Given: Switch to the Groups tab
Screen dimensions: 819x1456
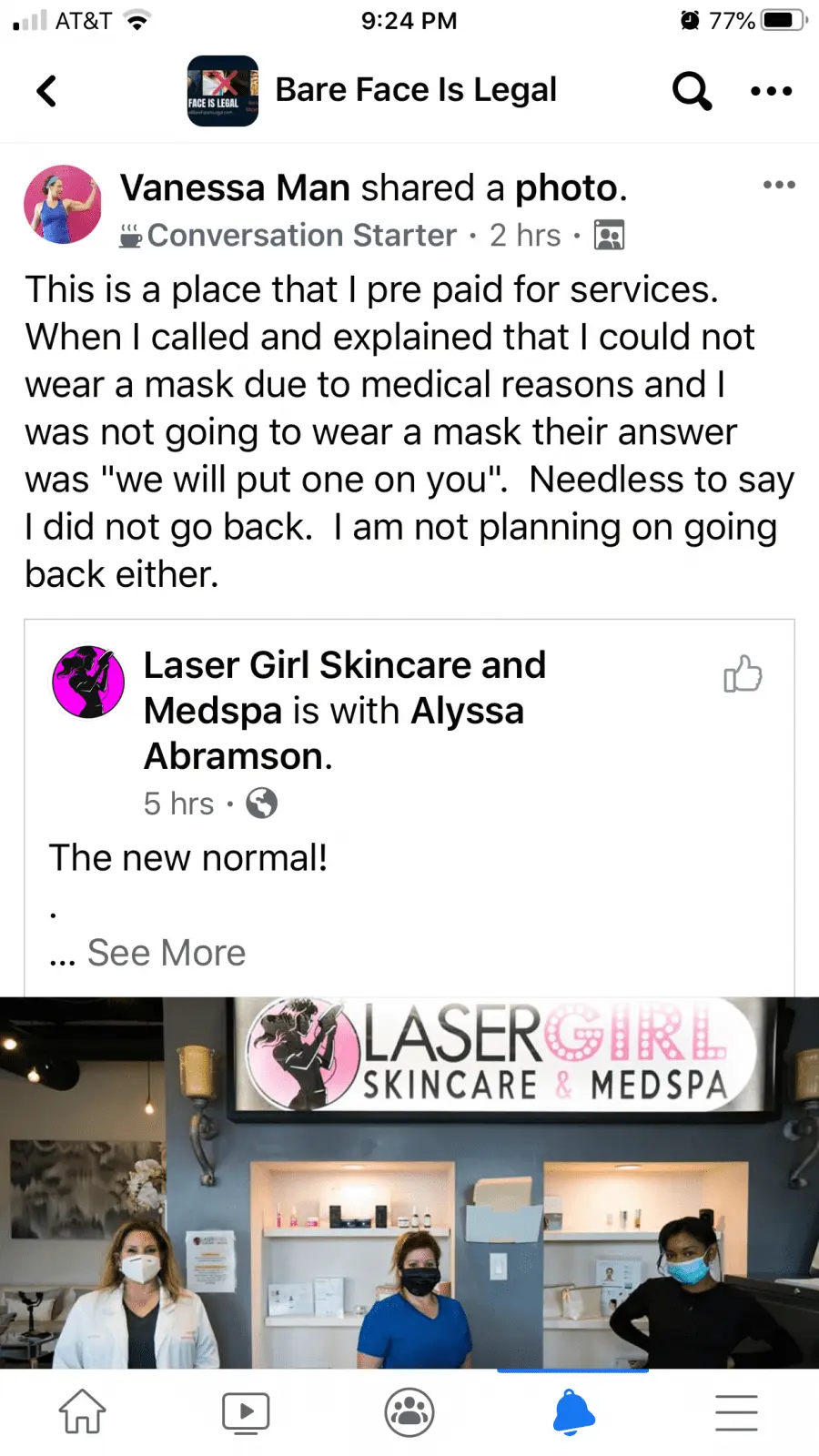Looking at the screenshot, I should point(409,1411).
